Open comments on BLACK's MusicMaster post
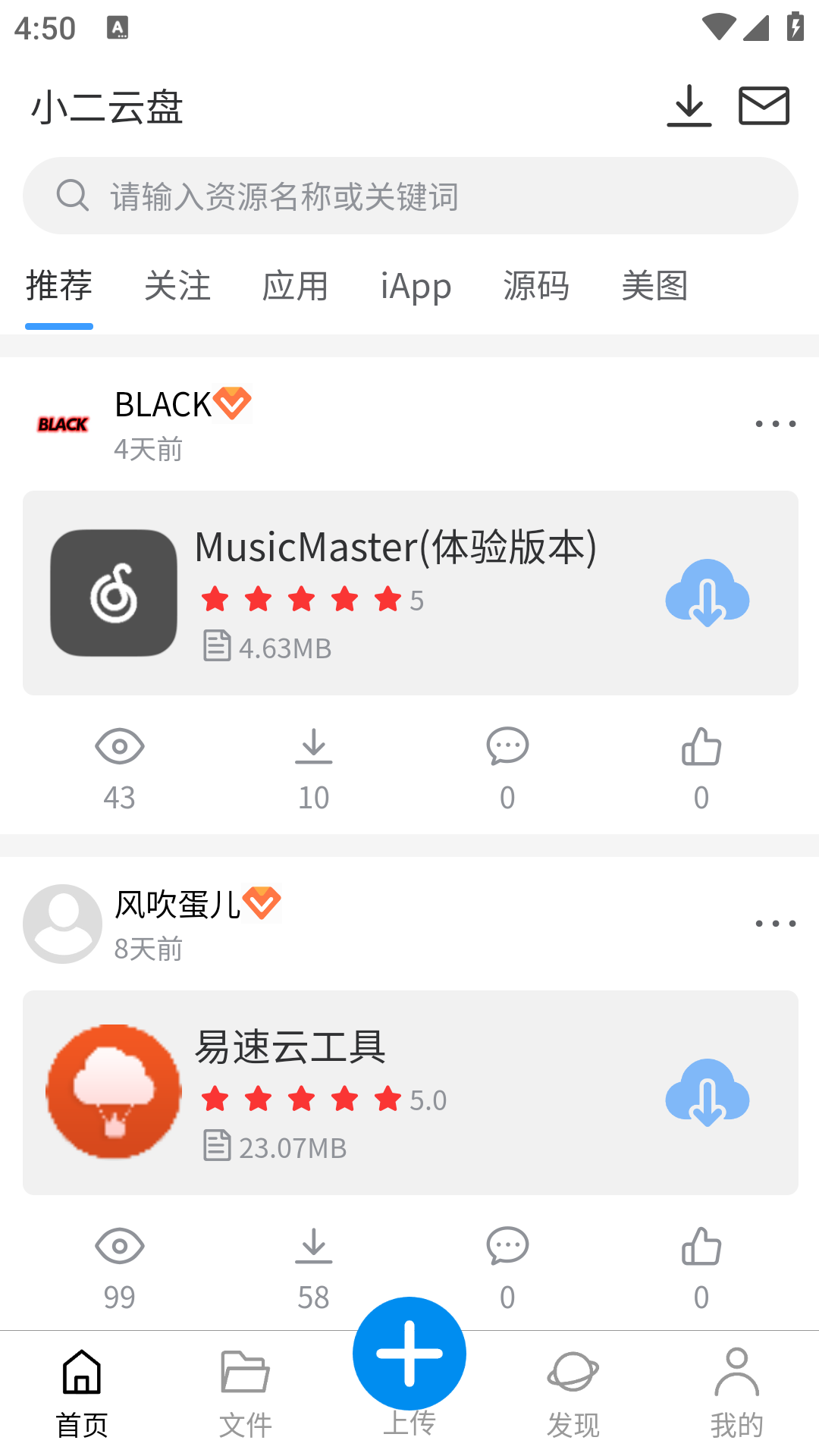Viewport: 819px width, 1456px height. click(507, 767)
